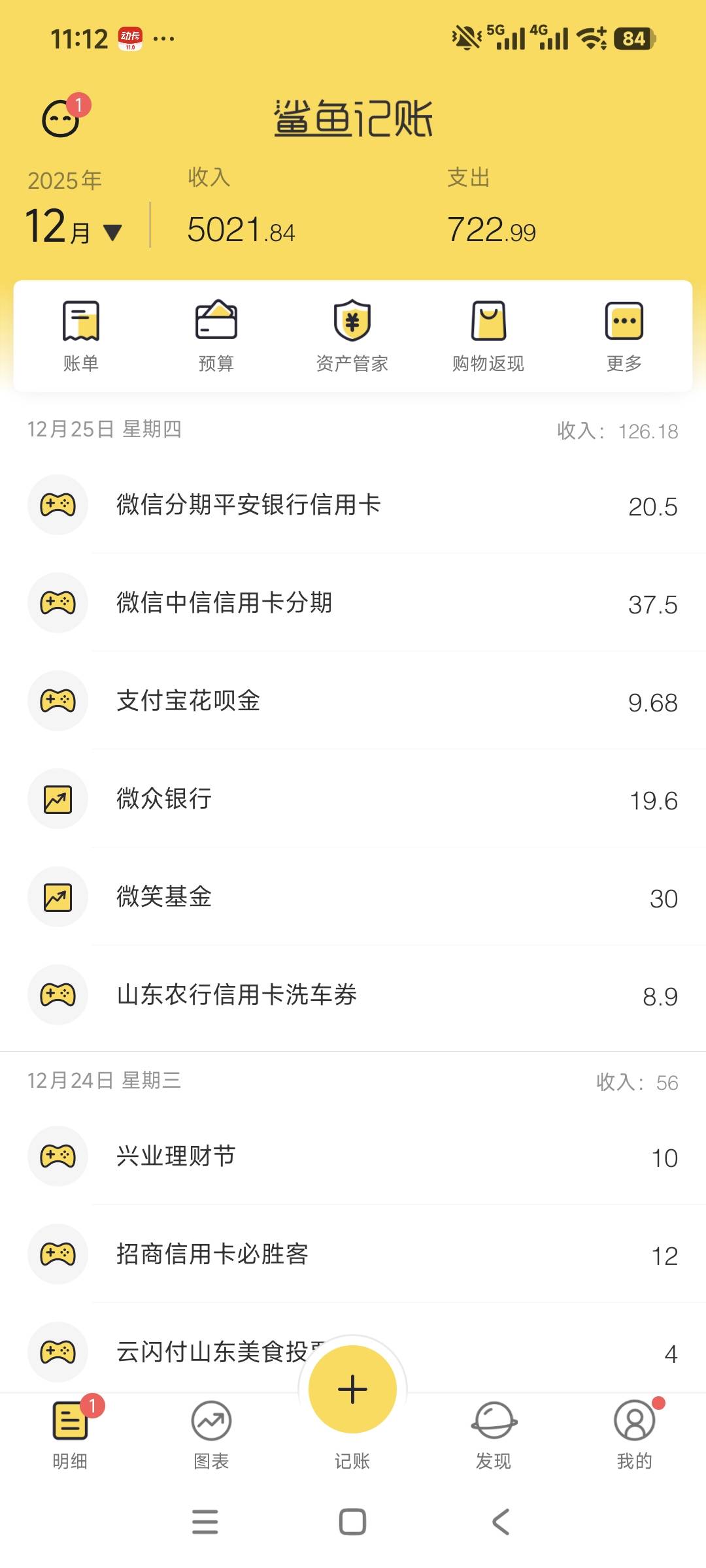Viewport: 706px width, 1568px height.
Task: View the 微众银行 record
Action: pos(353,799)
